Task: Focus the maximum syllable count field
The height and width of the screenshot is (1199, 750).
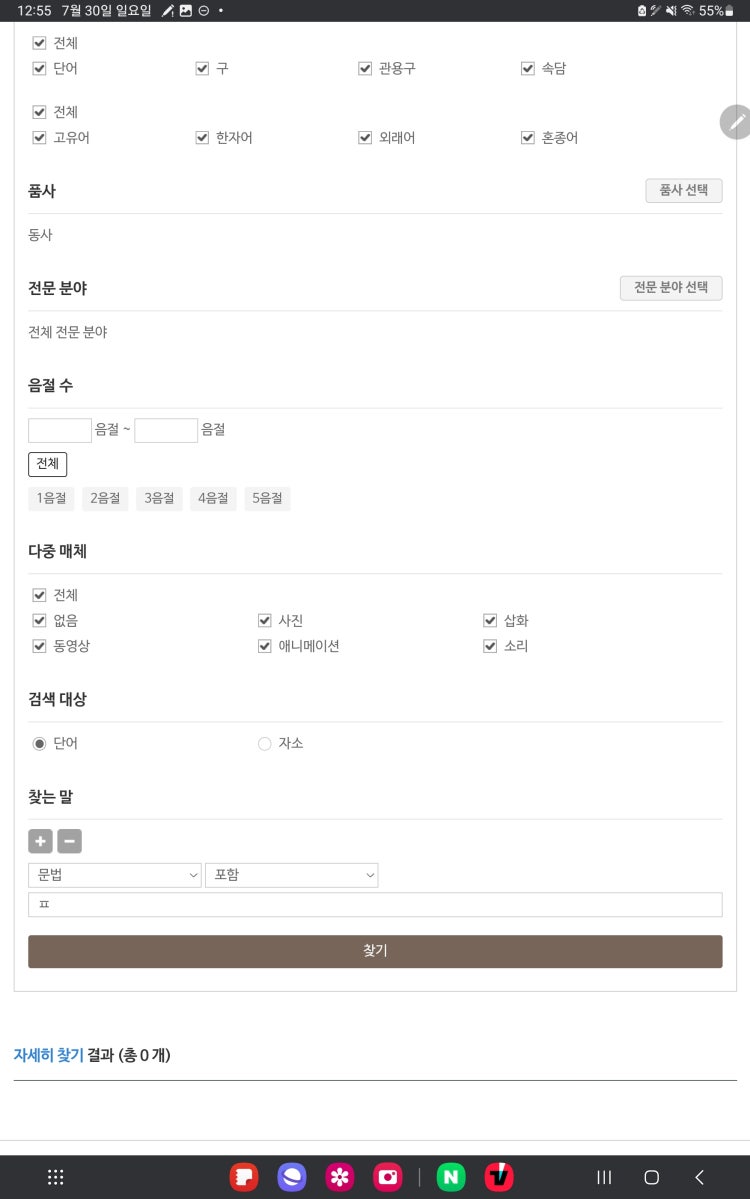Action: pyautogui.click(x=166, y=430)
